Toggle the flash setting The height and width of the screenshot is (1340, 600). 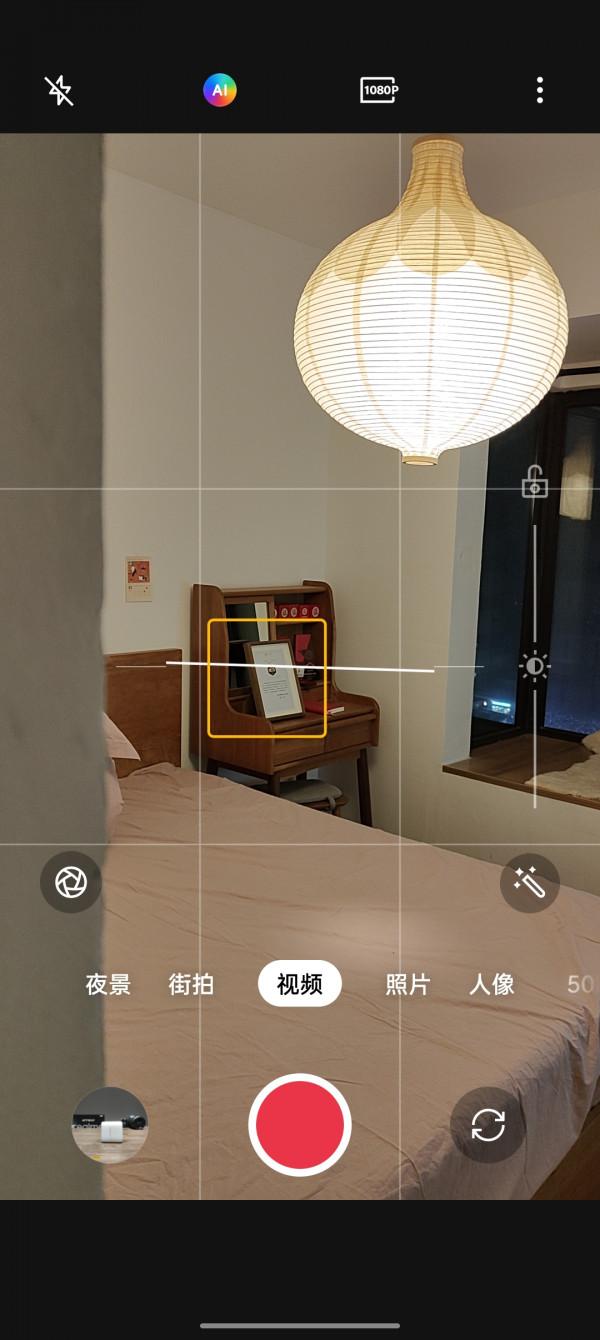pyautogui.click(x=59, y=91)
